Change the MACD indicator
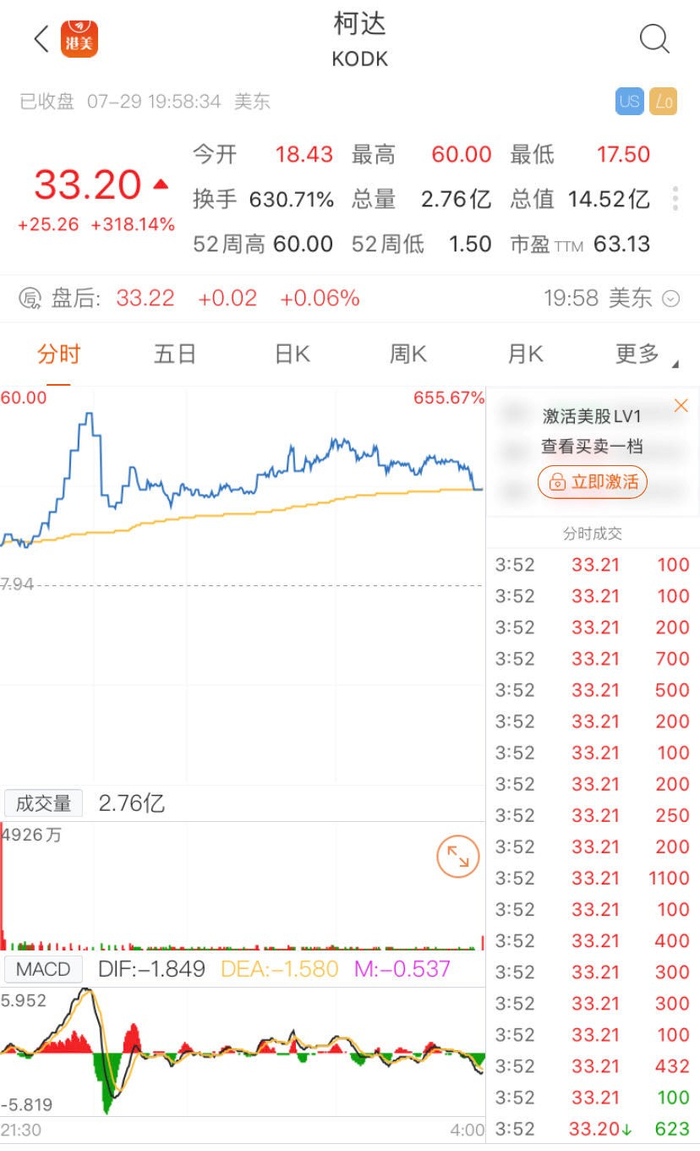This screenshot has height=1151, width=700. tap(43, 969)
